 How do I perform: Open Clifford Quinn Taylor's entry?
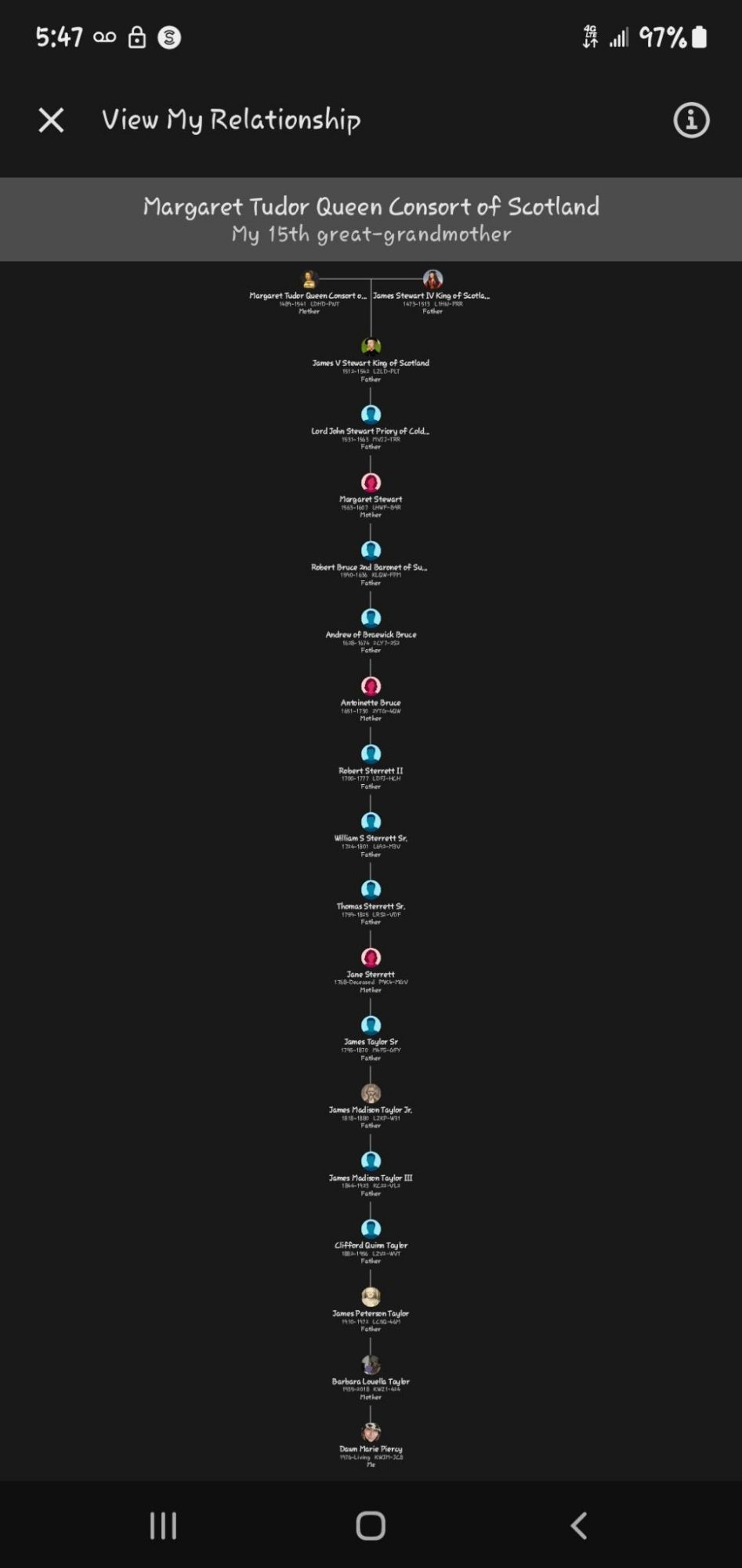click(371, 1229)
